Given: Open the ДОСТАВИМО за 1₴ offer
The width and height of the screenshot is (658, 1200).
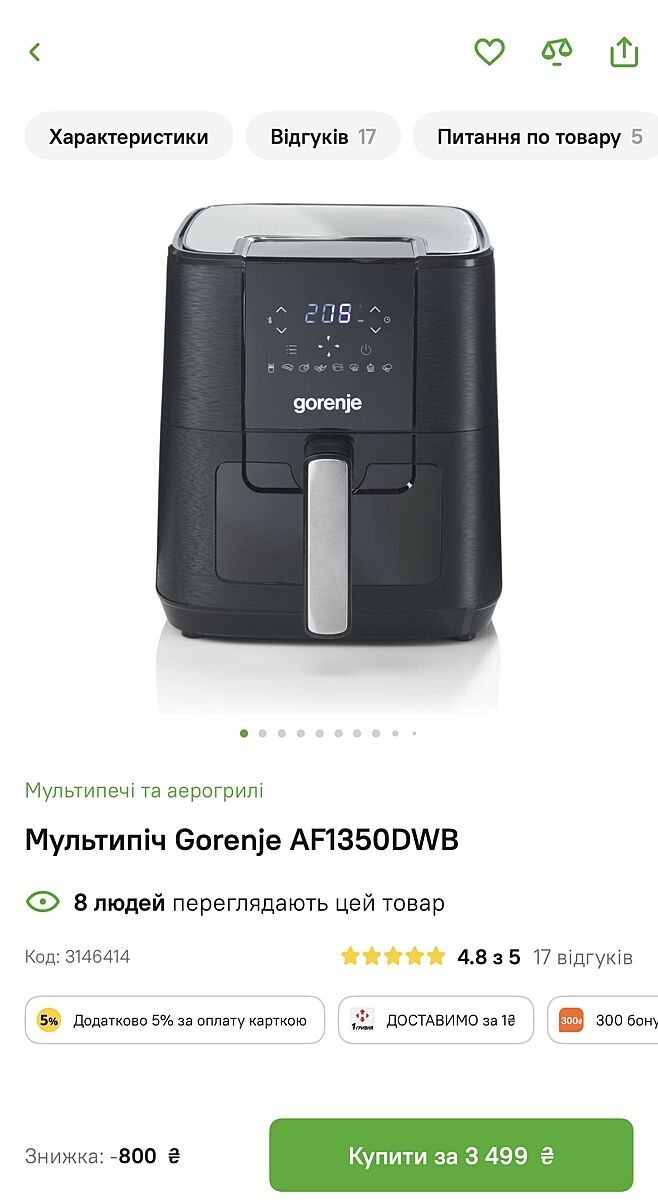Looking at the screenshot, I should tap(436, 1021).
